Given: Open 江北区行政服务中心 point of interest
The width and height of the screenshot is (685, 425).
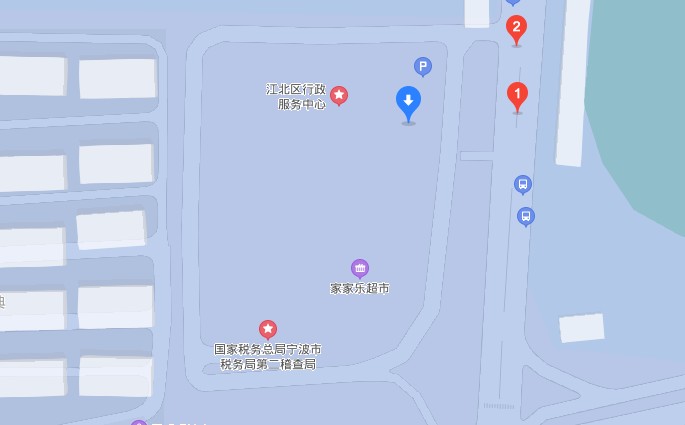Looking at the screenshot, I should (x=339, y=95).
